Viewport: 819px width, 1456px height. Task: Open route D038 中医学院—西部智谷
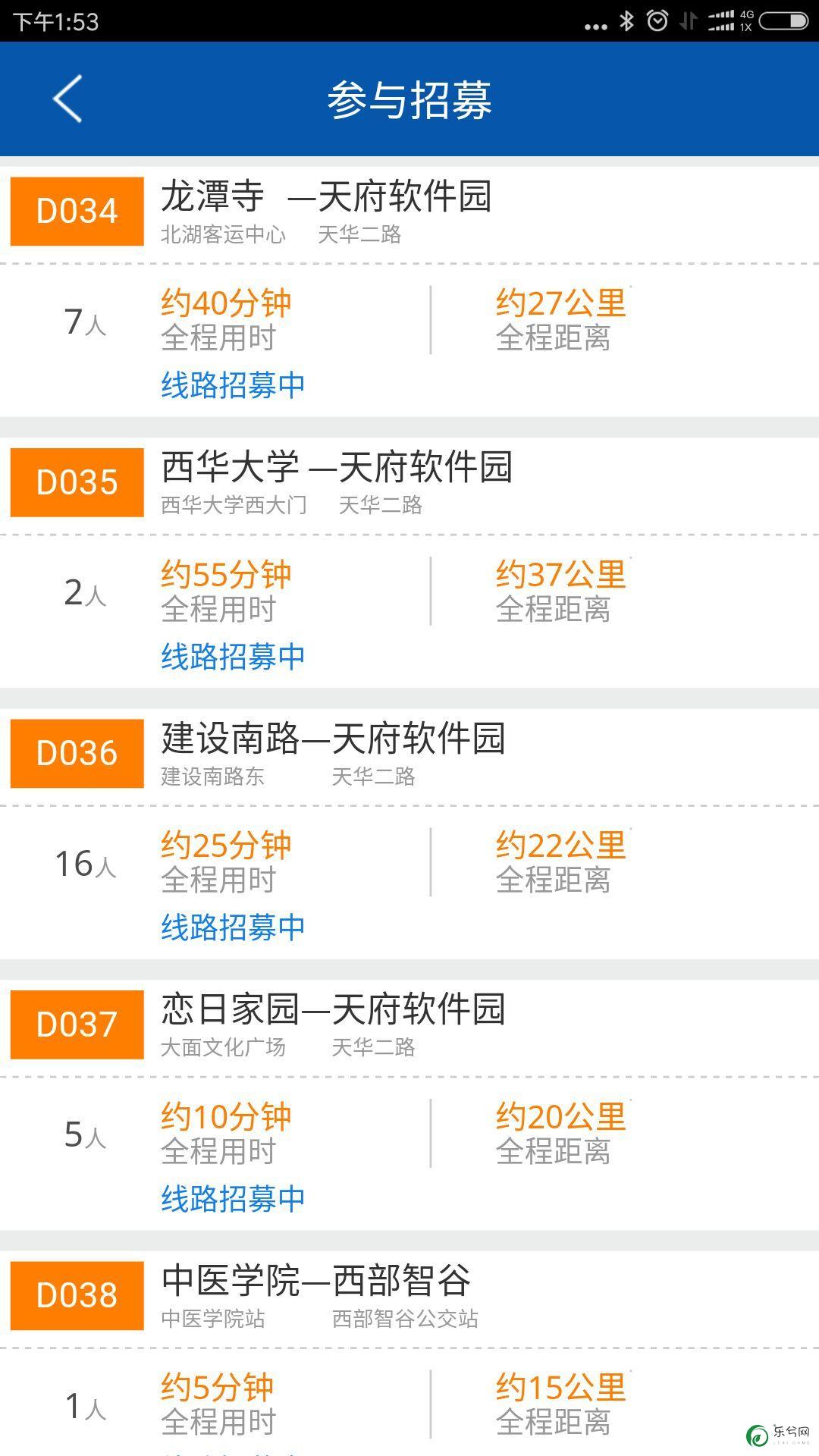pos(409,1354)
